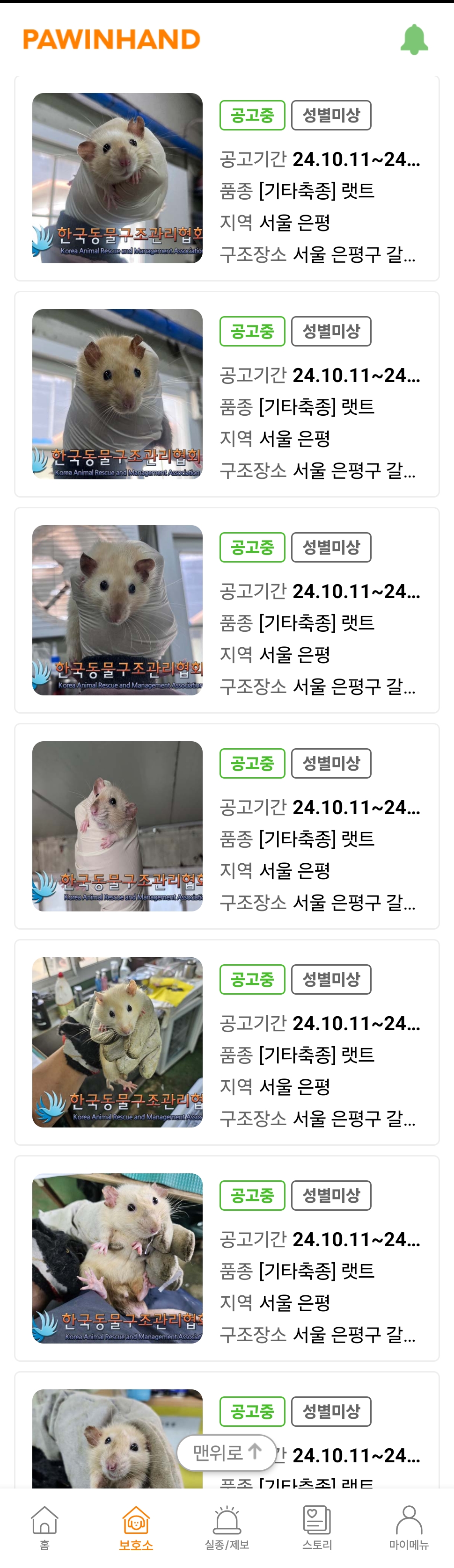Open the listing of the rat held by a gloved hand
This screenshot has width=454, height=1568.
pos(227,1042)
